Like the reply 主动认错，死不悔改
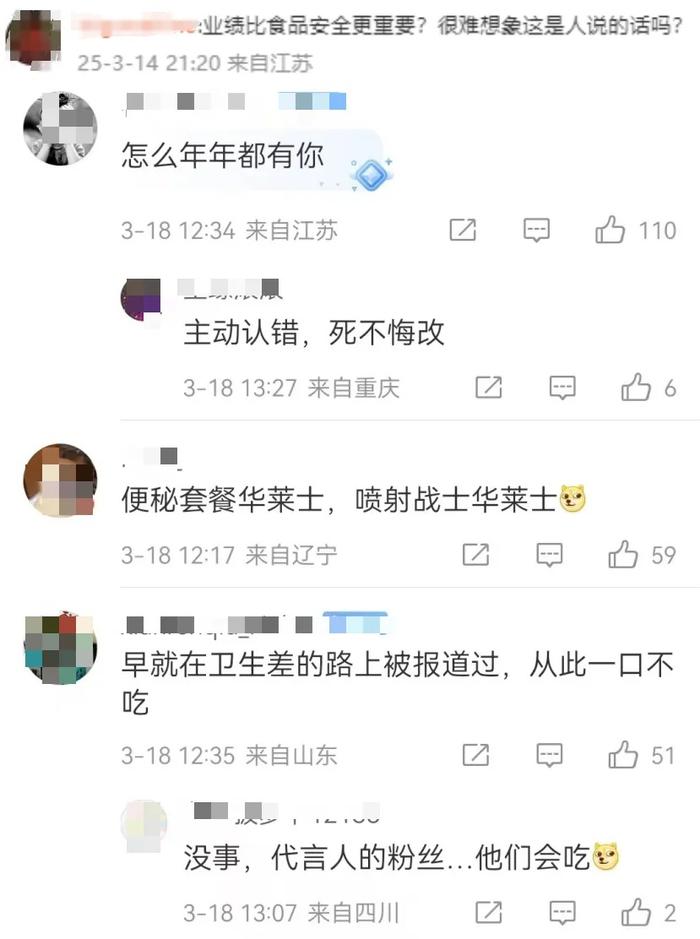Viewport: 700px width, 939px height. click(636, 388)
